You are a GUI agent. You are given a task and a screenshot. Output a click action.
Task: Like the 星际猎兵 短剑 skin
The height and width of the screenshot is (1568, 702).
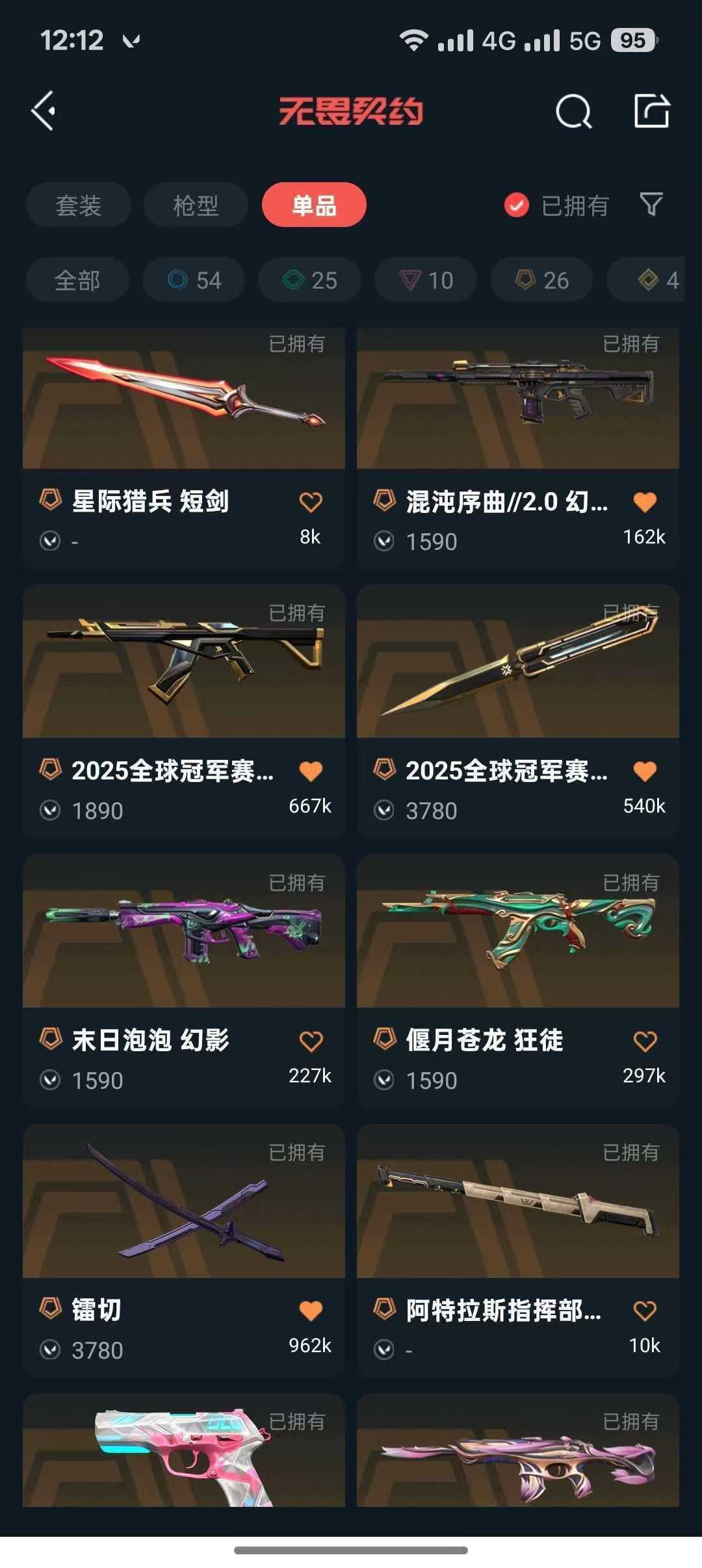pos(311,502)
